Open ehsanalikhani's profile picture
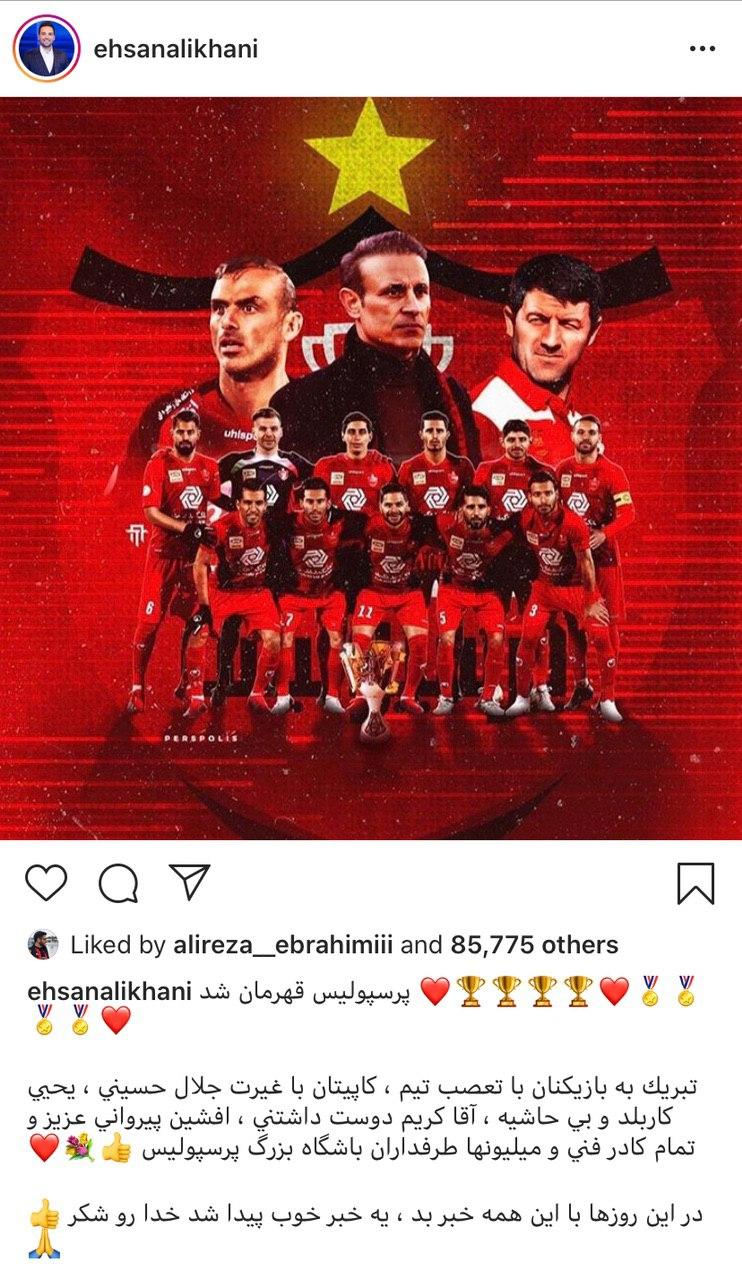 coord(46,49)
